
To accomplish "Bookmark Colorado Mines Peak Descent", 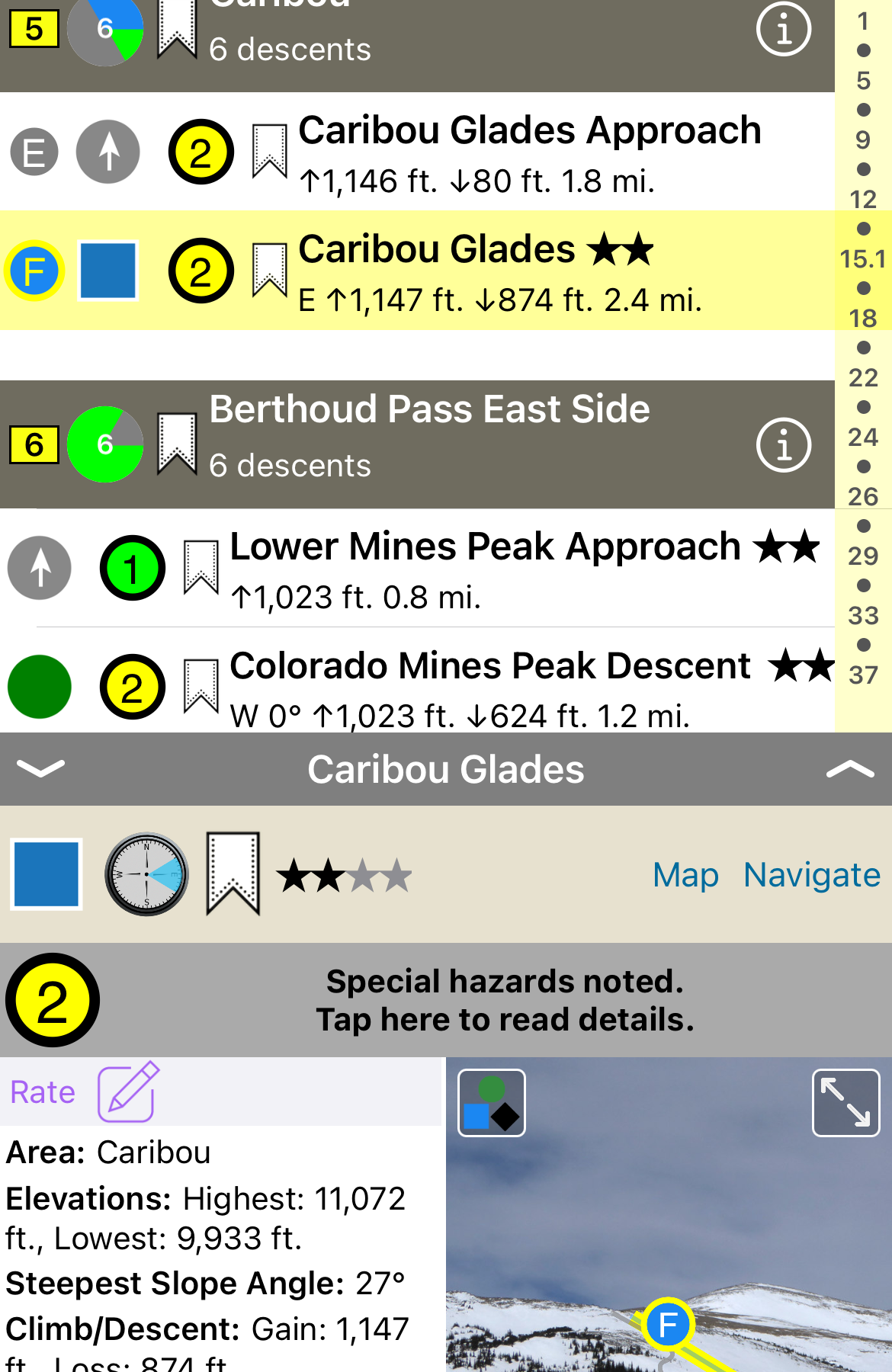I will [201, 686].
